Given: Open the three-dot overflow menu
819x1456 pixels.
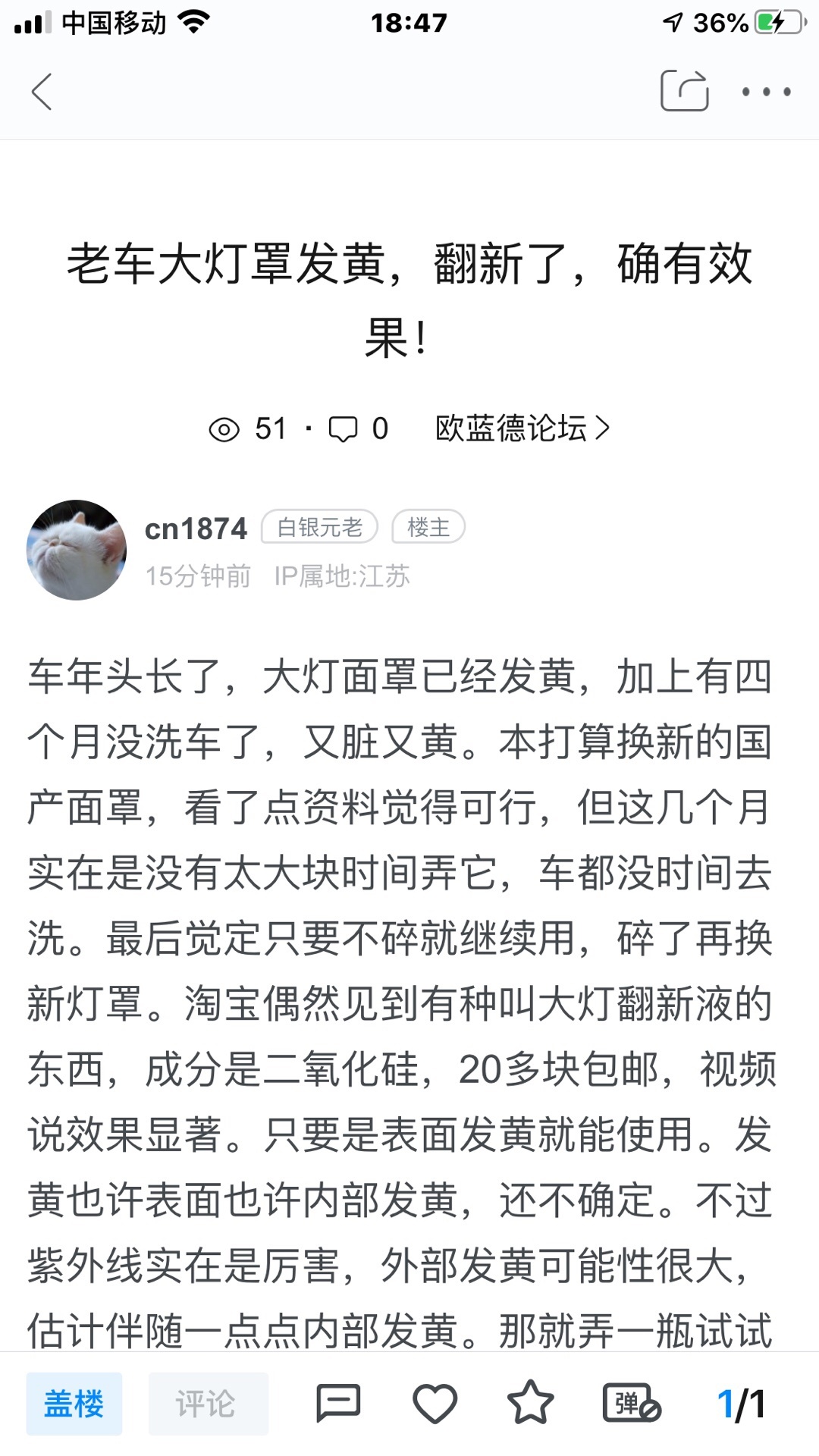Looking at the screenshot, I should pos(767,92).
